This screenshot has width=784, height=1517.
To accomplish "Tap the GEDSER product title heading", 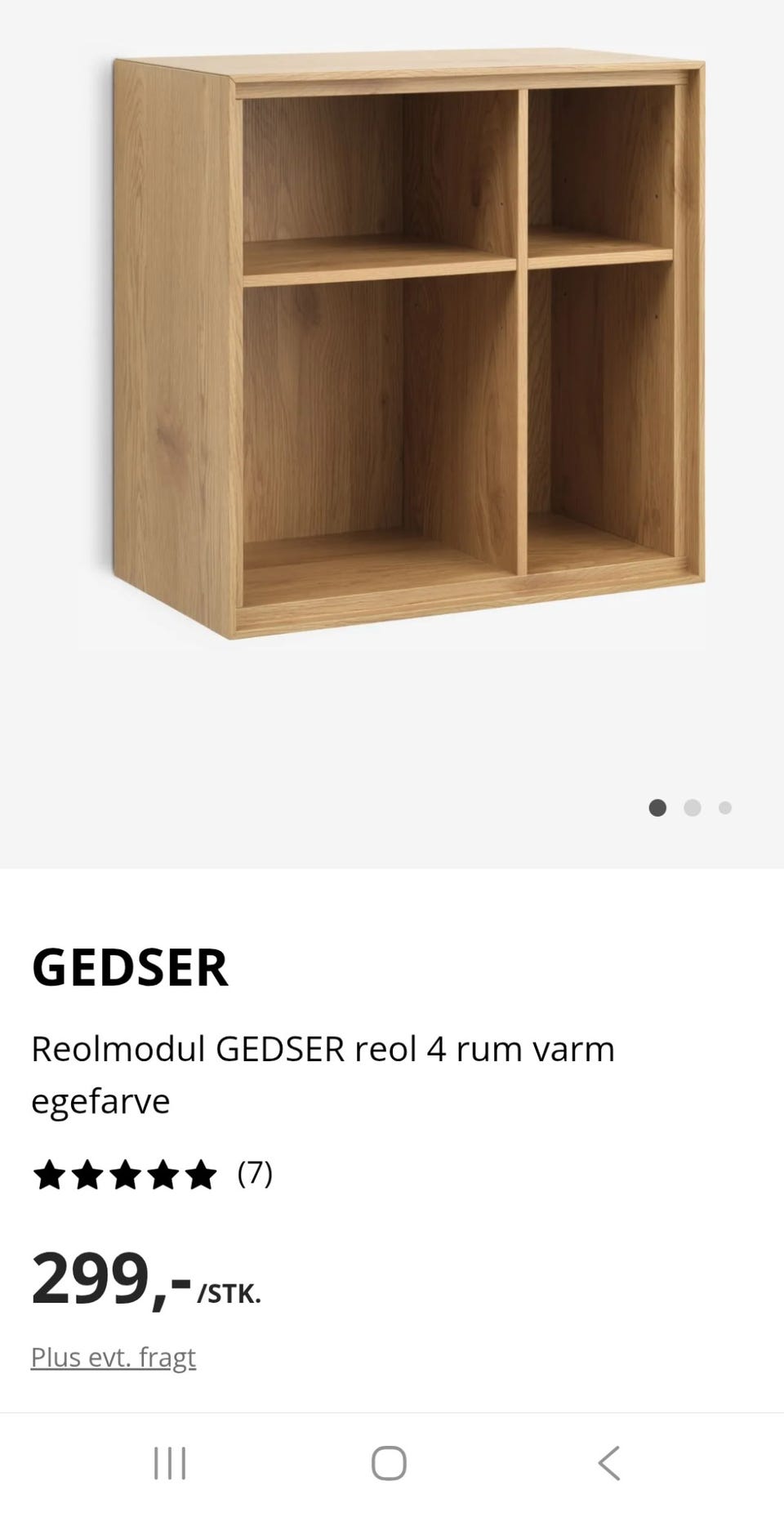I will 131,968.
